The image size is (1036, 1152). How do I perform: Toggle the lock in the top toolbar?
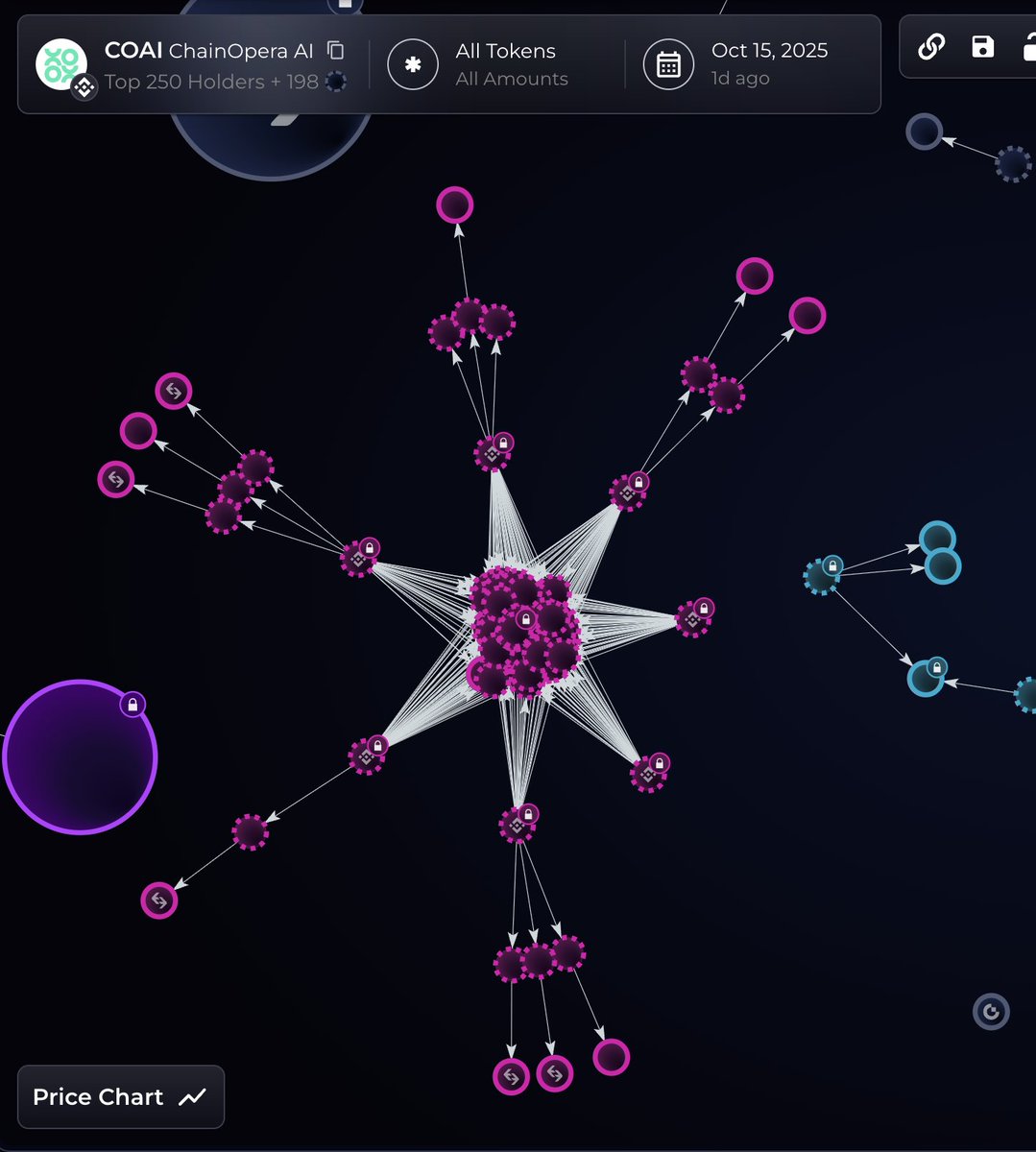click(1028, 46)
